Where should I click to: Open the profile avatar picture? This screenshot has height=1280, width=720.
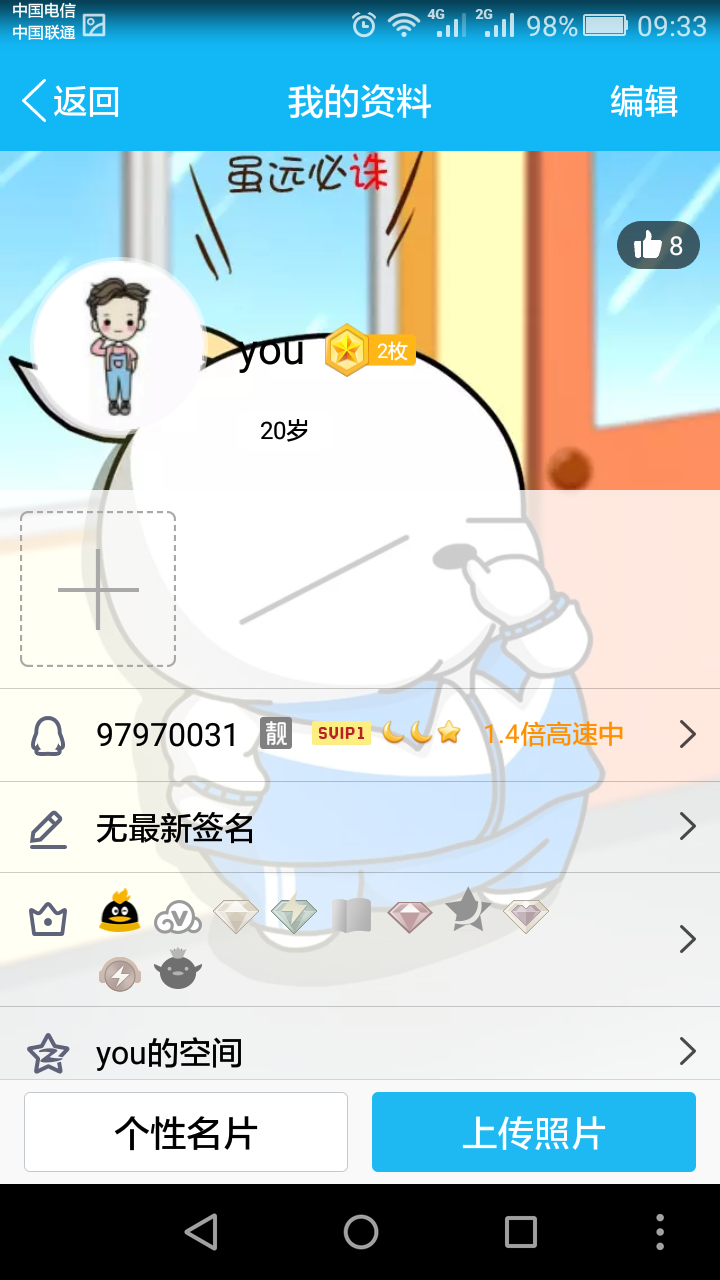point(118,346)
